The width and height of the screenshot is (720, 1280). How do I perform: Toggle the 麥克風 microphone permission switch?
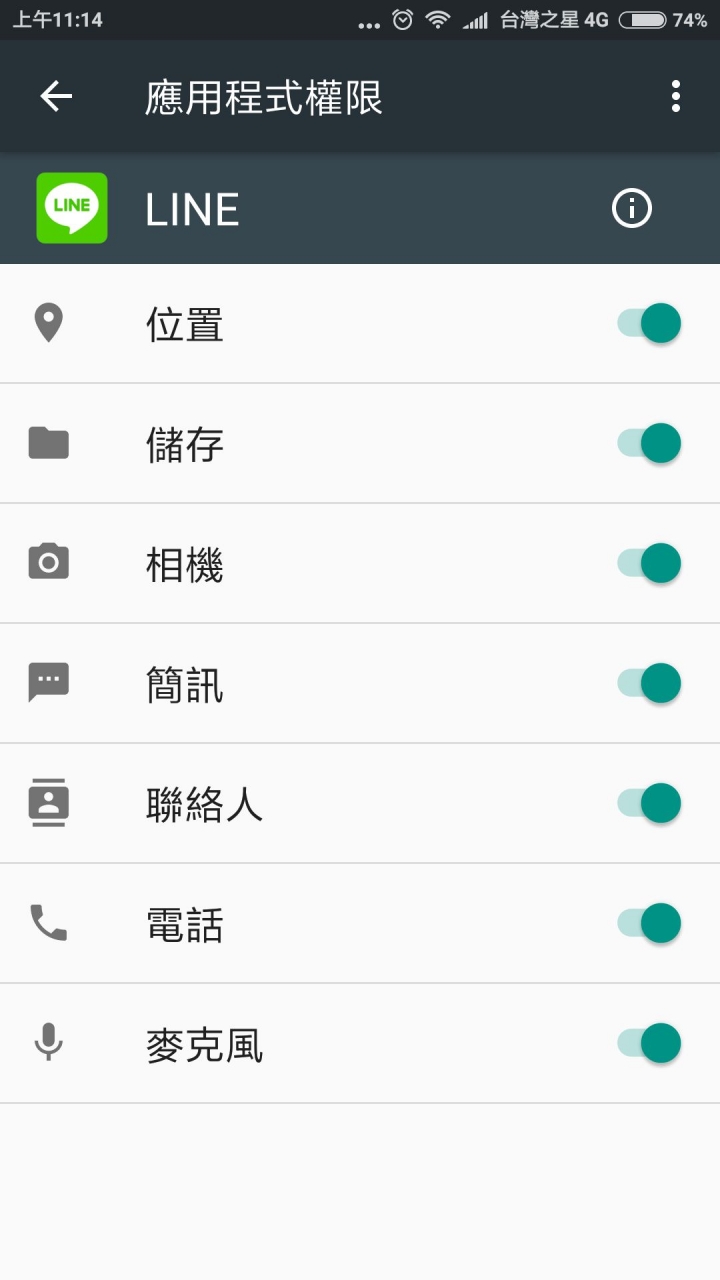point(649,1043)
